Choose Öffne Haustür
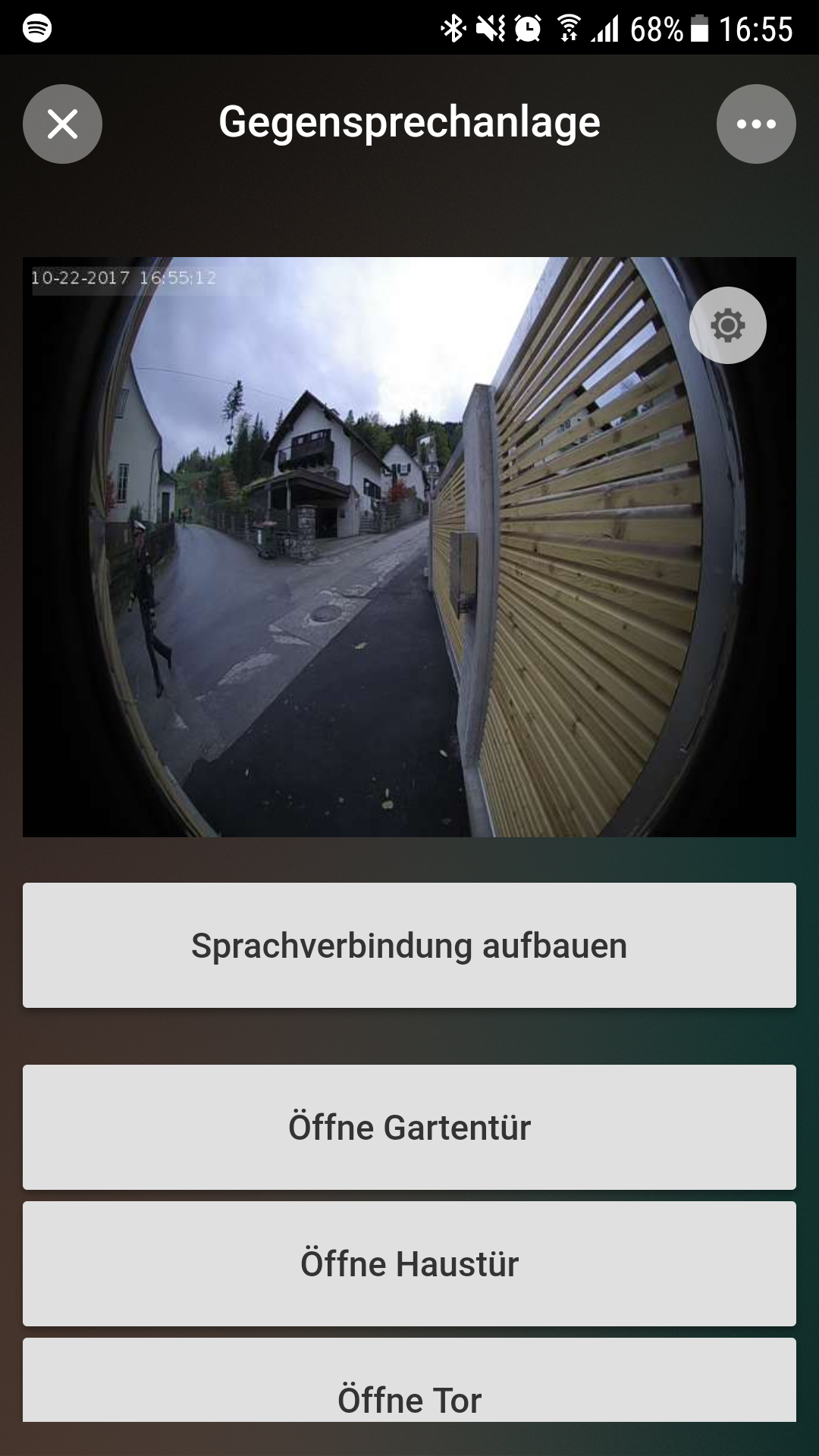819x1456 pixels. (x=409, y=1263)
